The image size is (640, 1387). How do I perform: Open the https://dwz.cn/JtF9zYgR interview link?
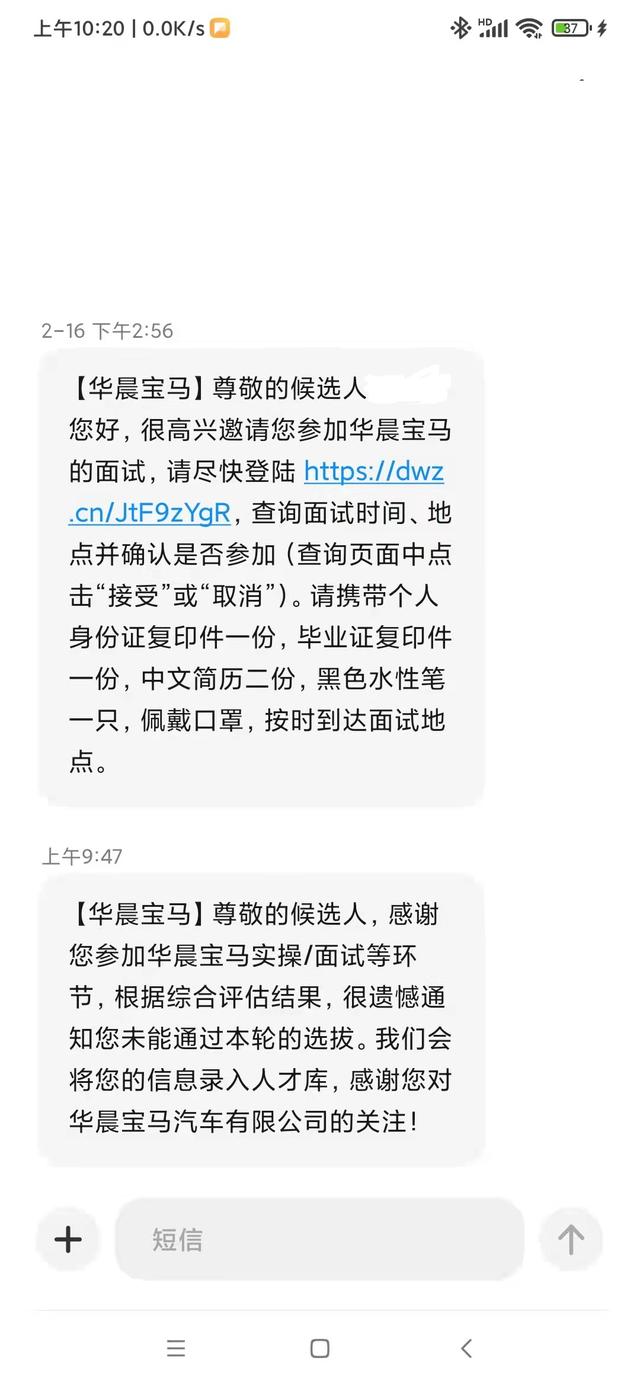pos(373,471)
